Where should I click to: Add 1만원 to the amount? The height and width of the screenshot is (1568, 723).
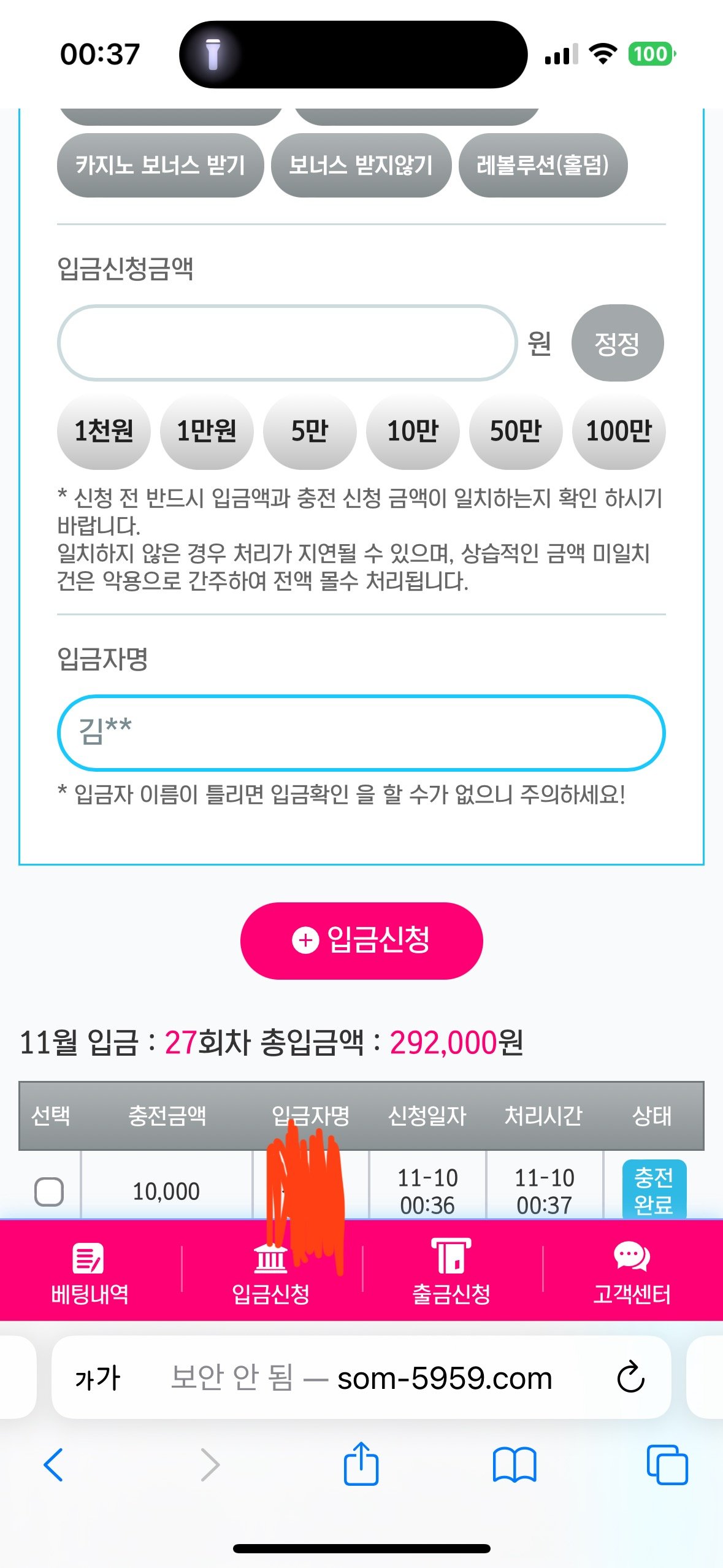tap(207, 431)
